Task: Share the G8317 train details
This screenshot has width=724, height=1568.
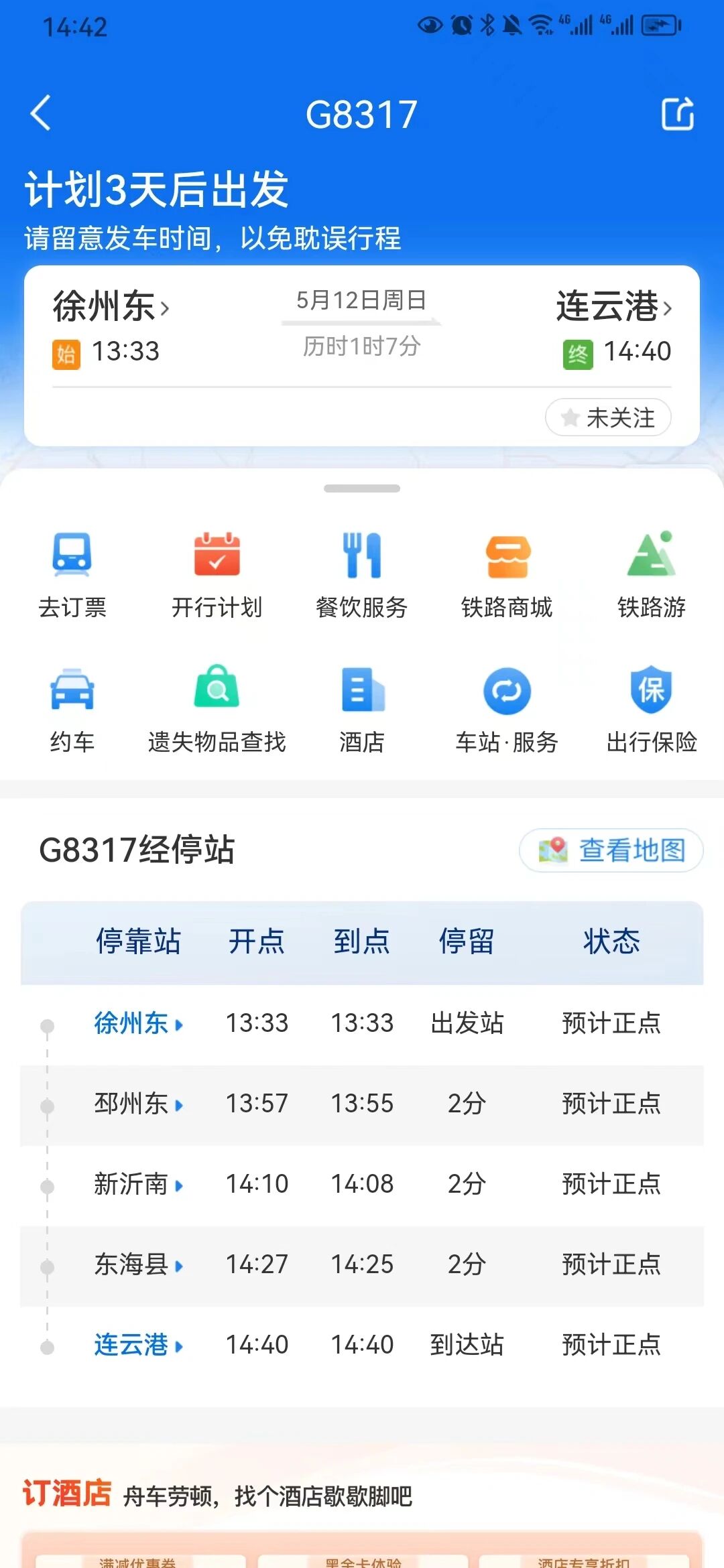Action: coord(677,113)
